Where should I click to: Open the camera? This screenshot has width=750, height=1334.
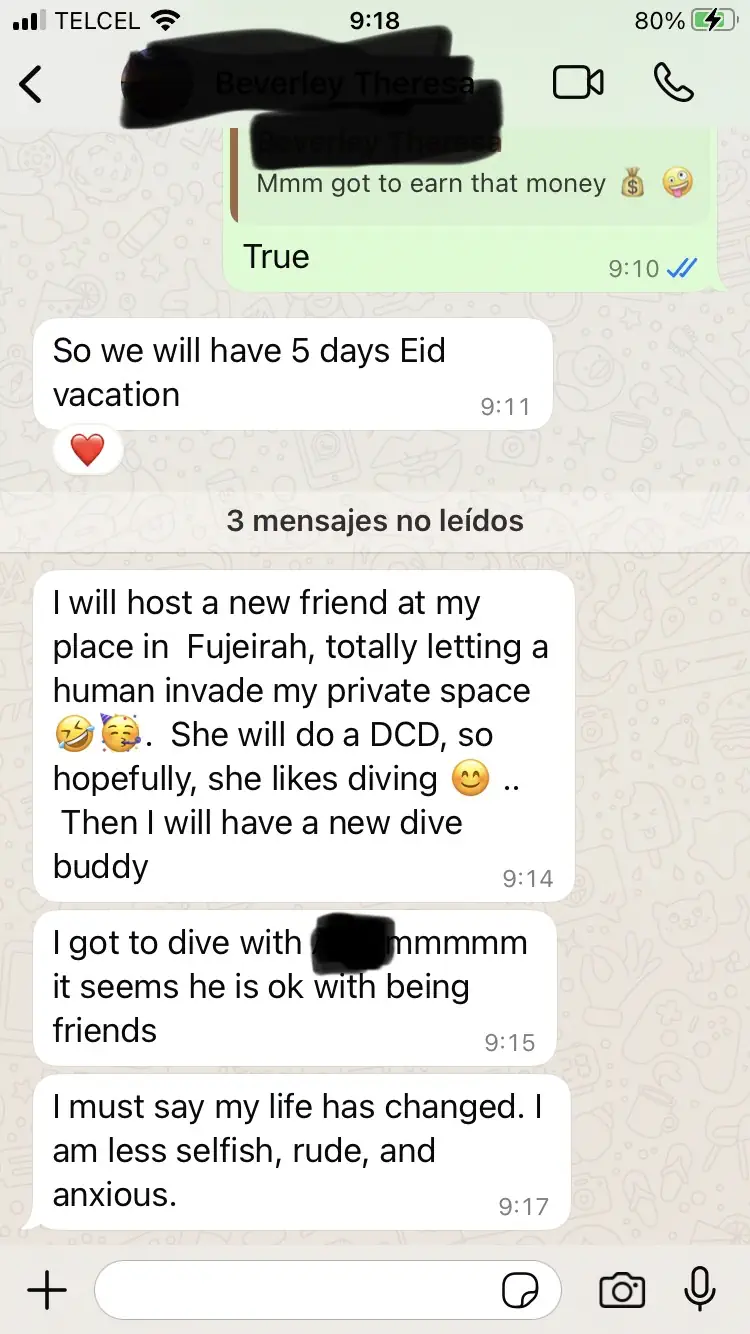tap(622, 1290)
